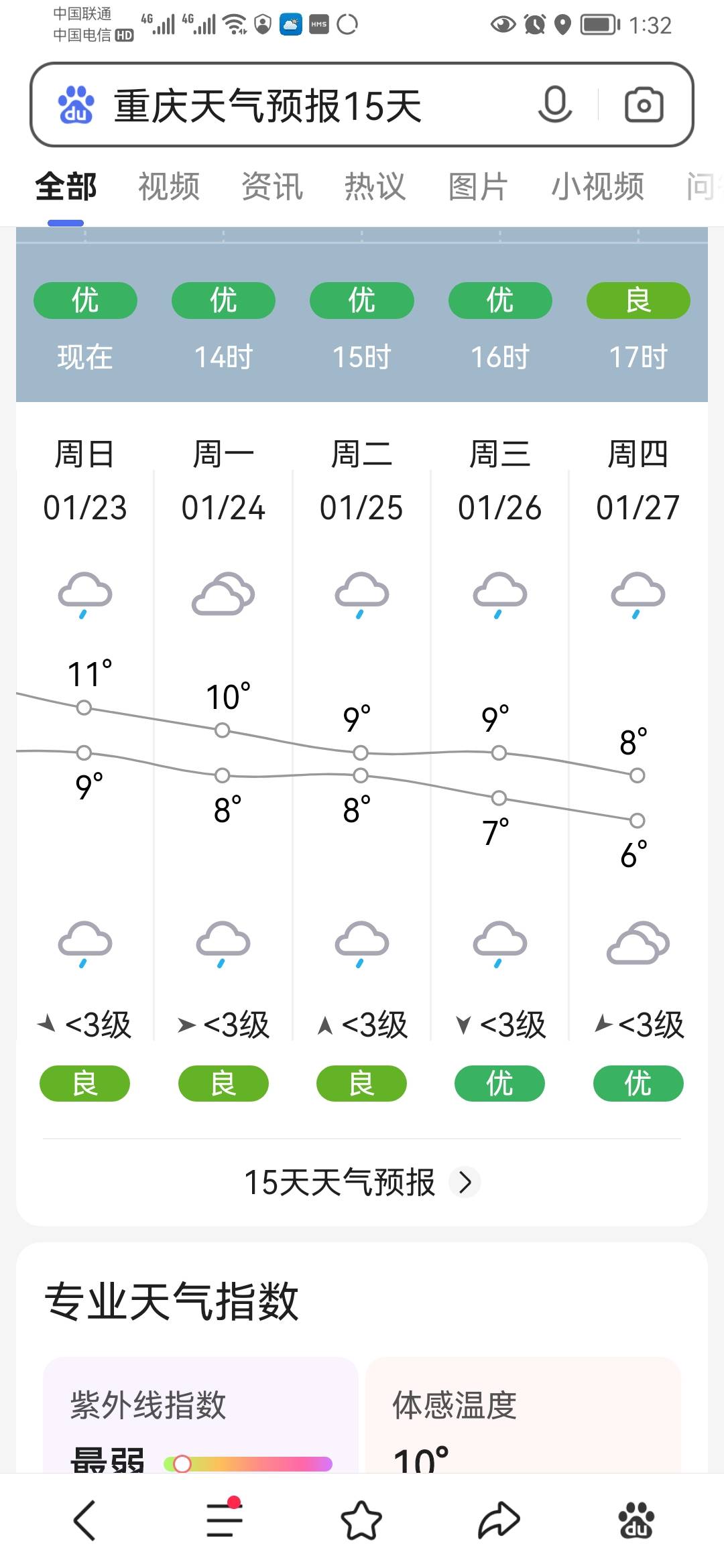
Task: Share this page
Action: [x=499, y=1520]
